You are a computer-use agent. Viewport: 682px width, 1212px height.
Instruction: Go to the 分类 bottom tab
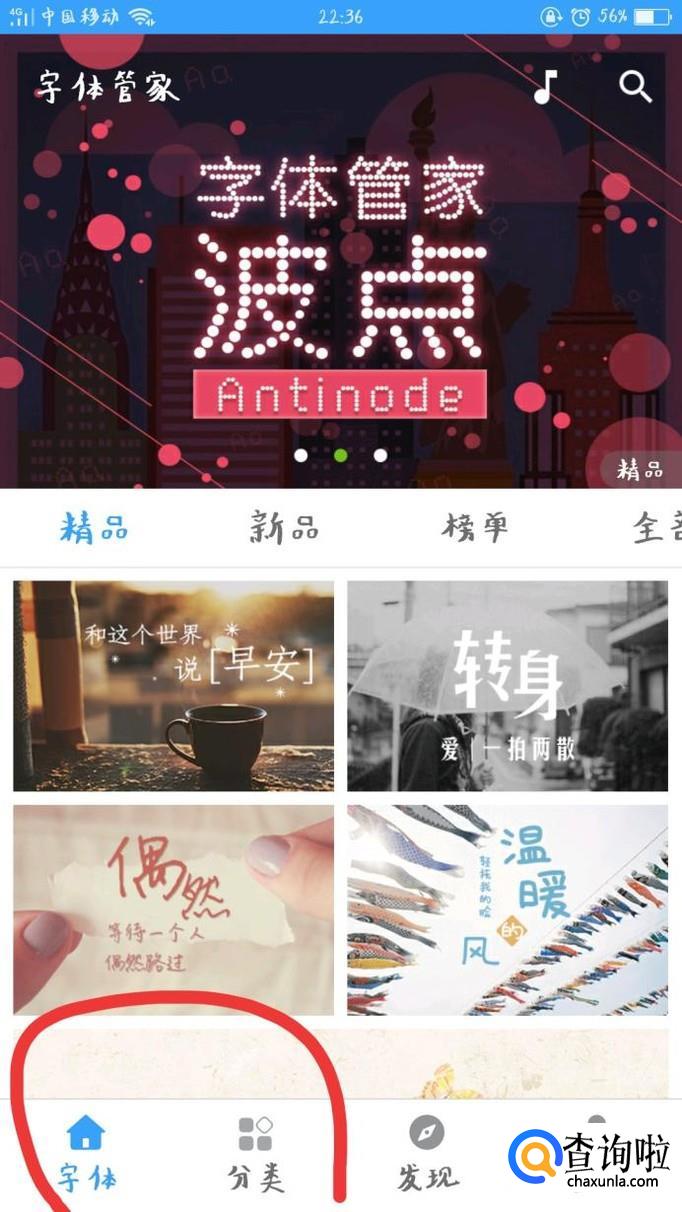[256, 1154]
